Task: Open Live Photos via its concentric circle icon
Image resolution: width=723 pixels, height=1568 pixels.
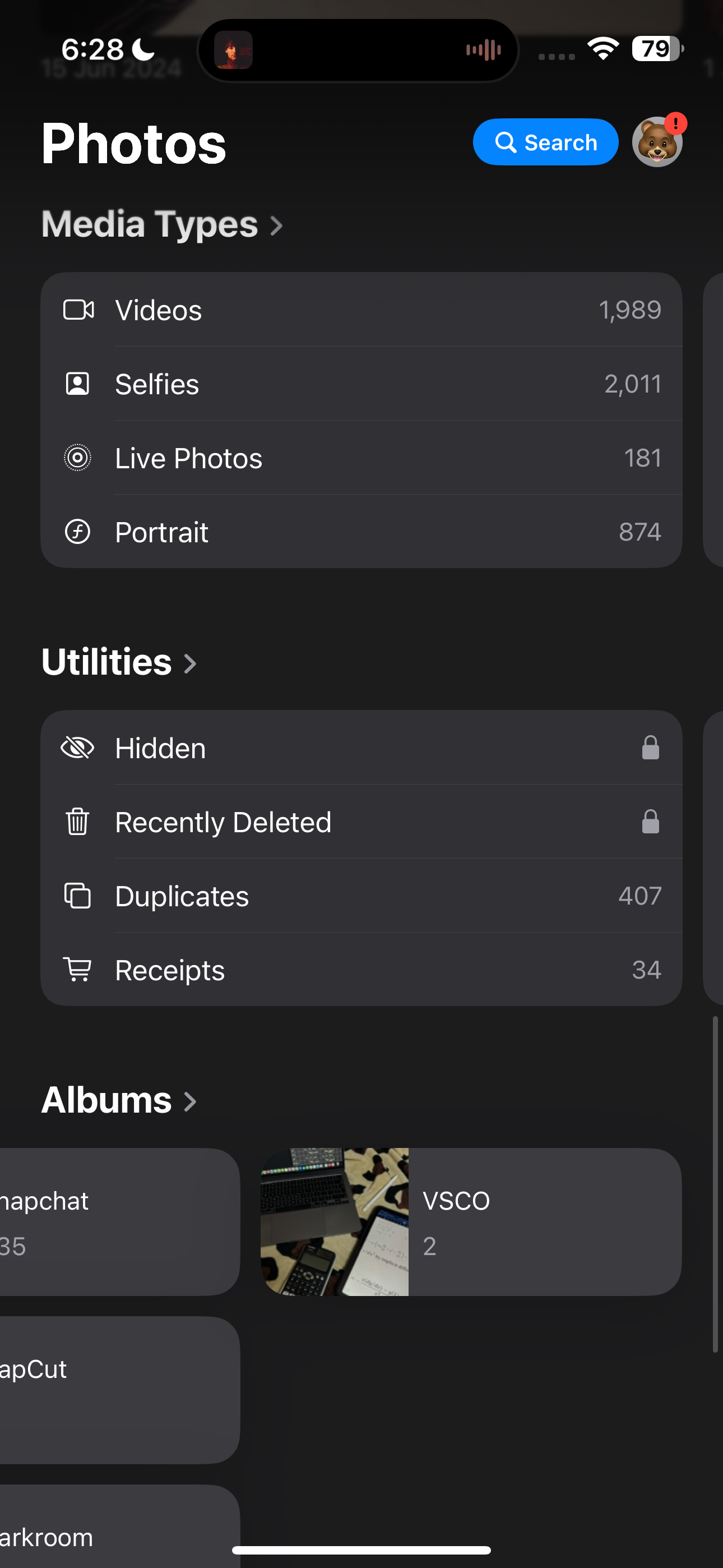Action: (x=77, y=457)
